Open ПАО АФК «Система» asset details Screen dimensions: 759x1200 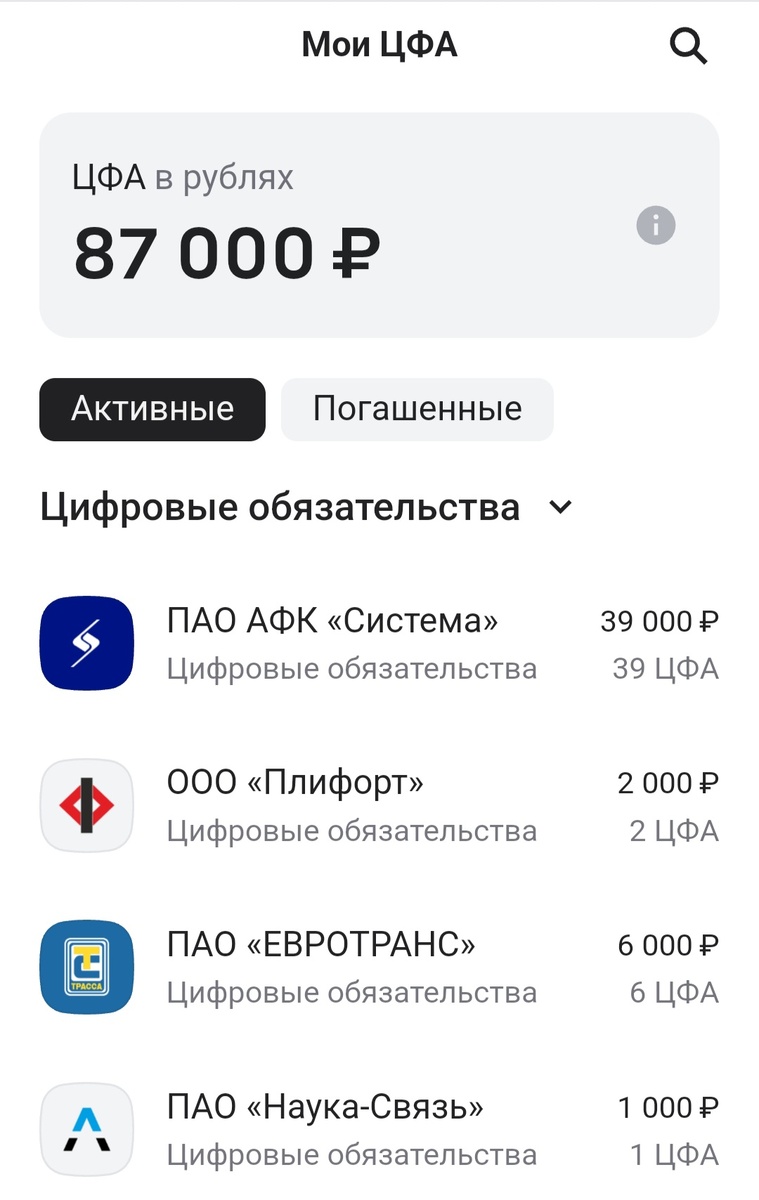379,643
